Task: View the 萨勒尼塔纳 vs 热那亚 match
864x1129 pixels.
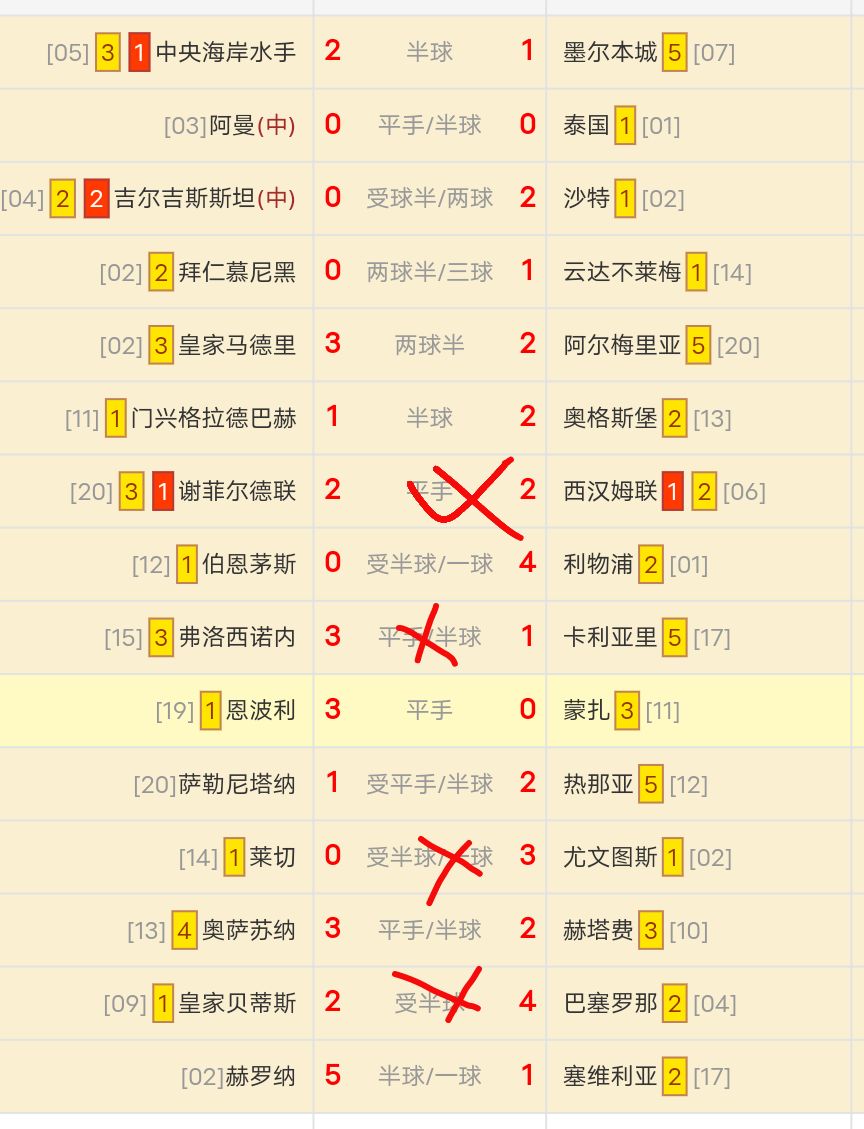Action: [x=430, y=782]
